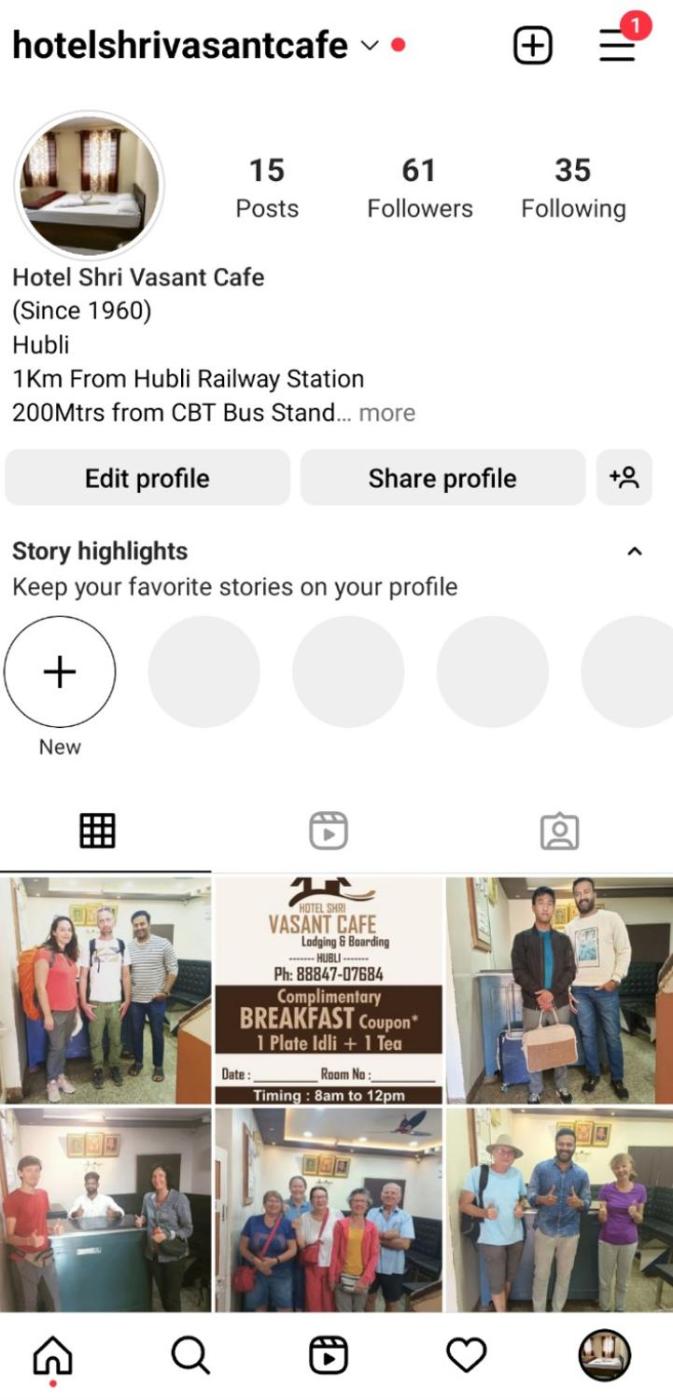Tap the Edit profile button
Viewport: 673px width, 1400px height.
147,478
